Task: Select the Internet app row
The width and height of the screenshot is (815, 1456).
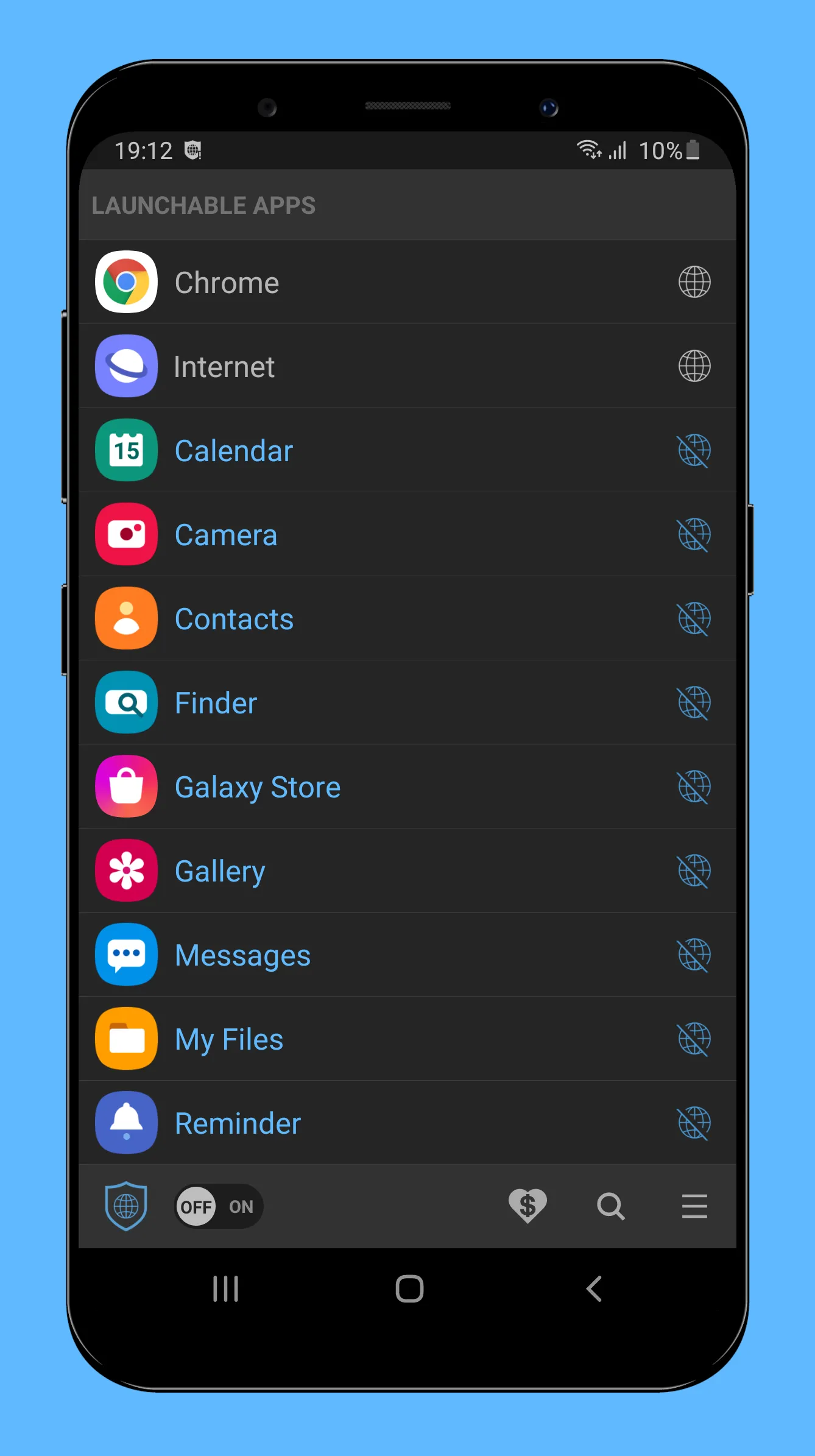Action: point(365,366)
